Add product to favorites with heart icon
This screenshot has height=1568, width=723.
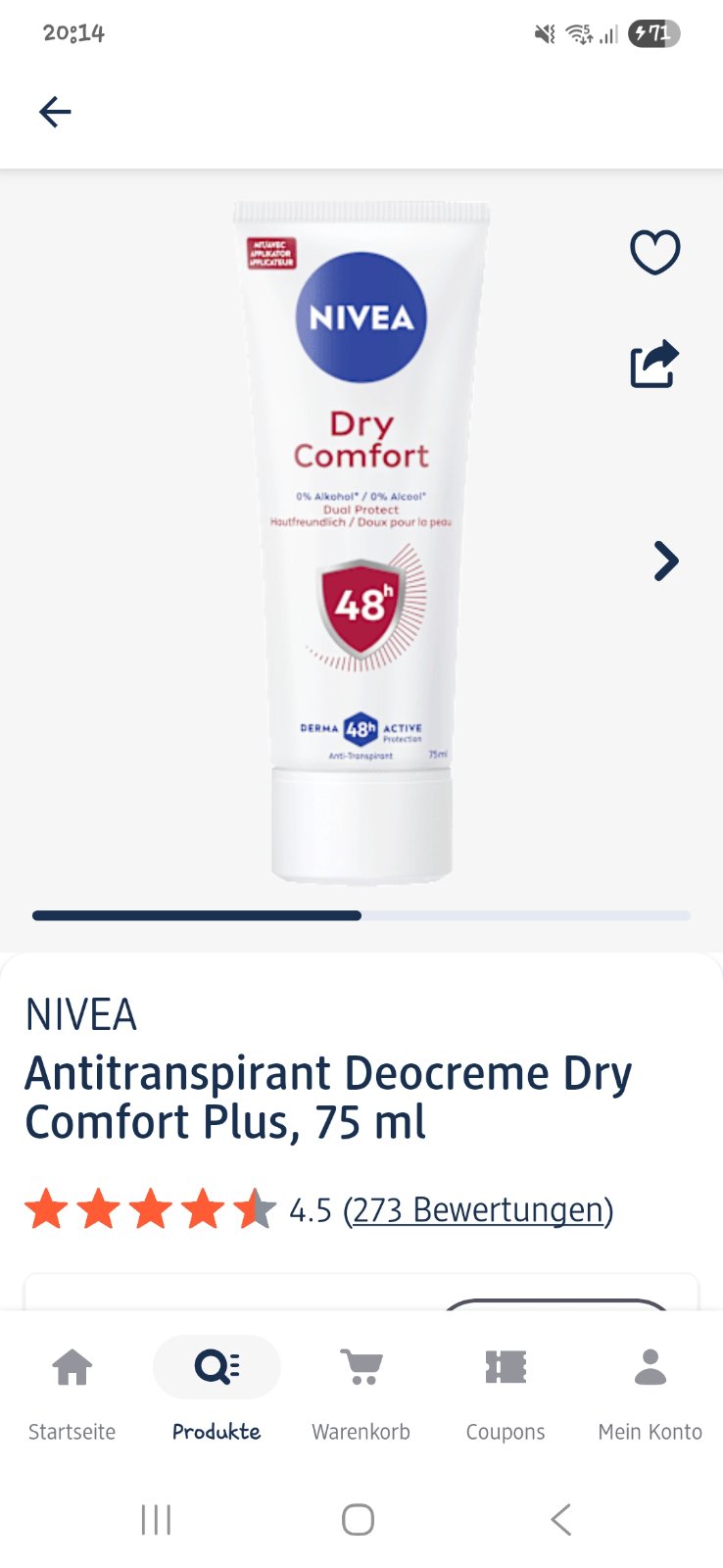click(x=654, y=252)
